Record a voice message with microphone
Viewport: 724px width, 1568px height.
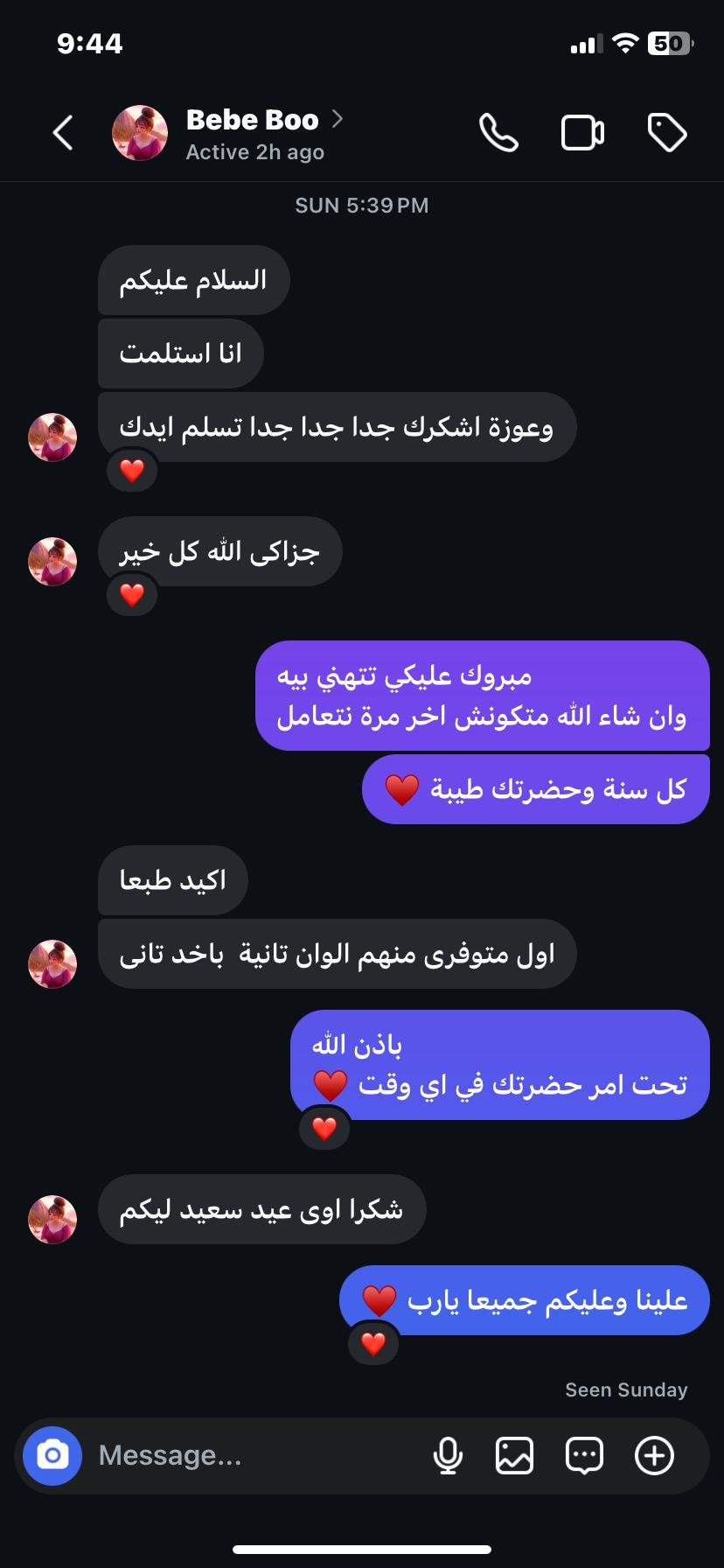[448, 1456]
